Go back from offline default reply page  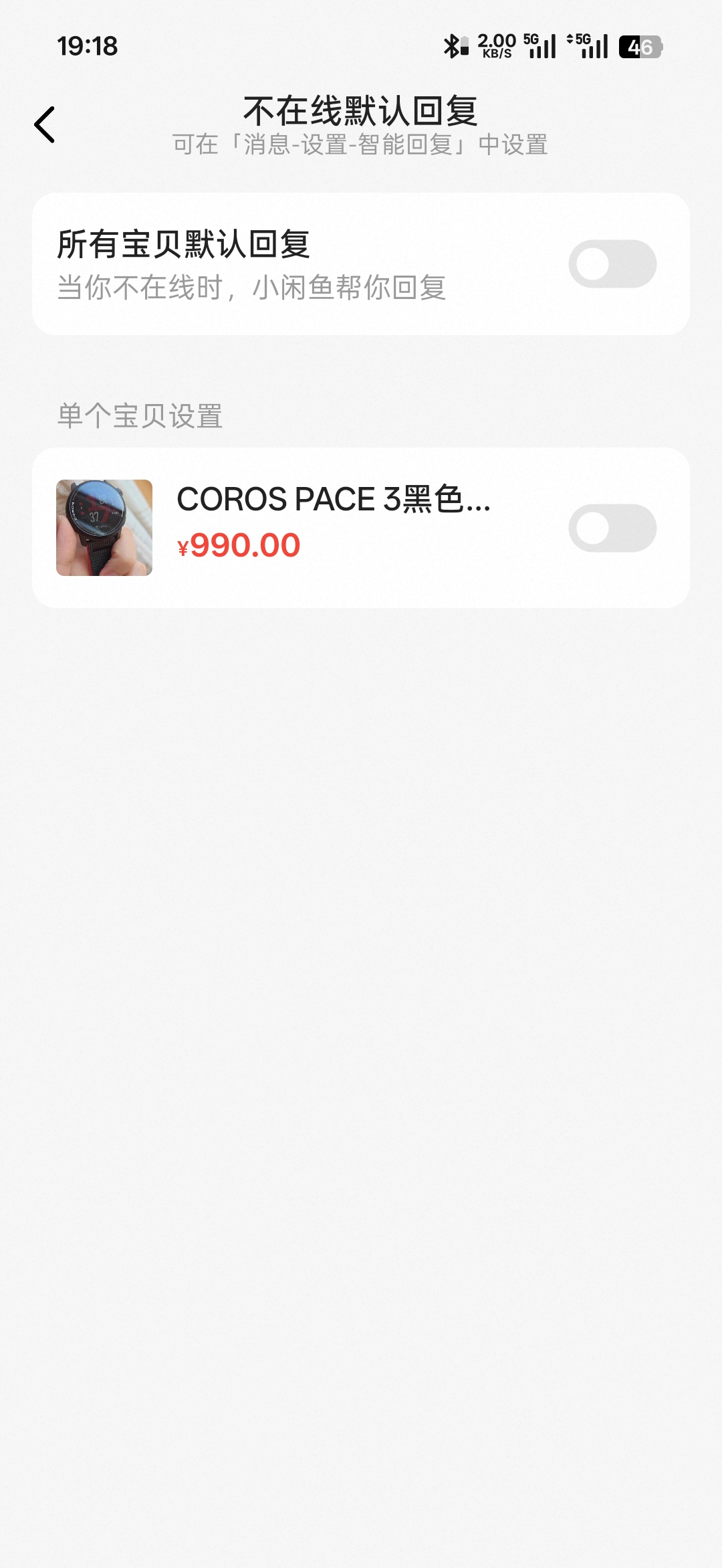pos(45,125)
